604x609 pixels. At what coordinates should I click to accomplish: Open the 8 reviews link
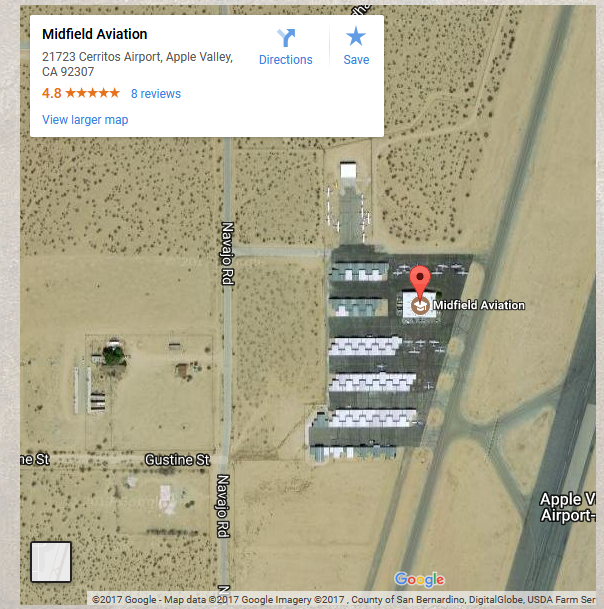coord(156,94)
